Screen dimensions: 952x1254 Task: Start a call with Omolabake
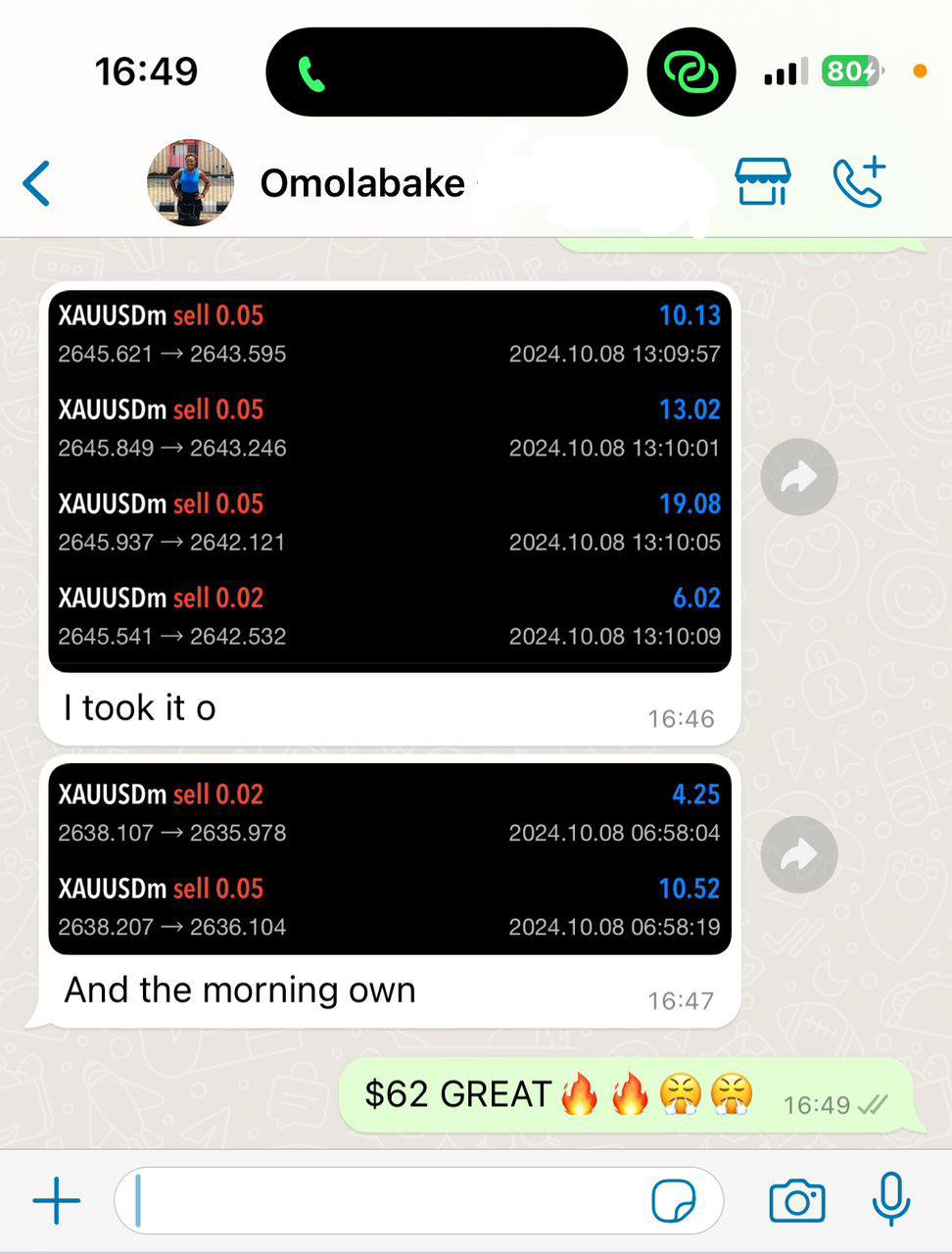tap(859, 182)
